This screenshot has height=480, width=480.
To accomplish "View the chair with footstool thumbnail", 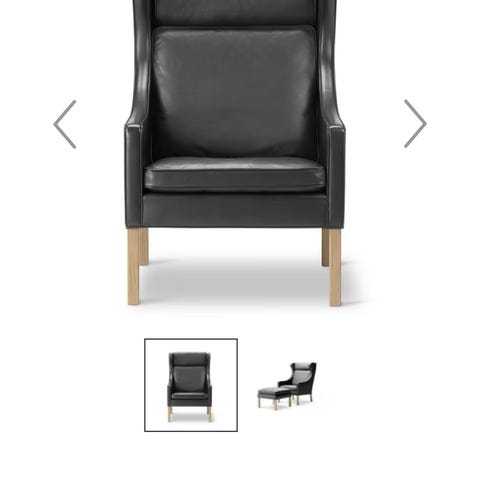I will tap(287, 386).
